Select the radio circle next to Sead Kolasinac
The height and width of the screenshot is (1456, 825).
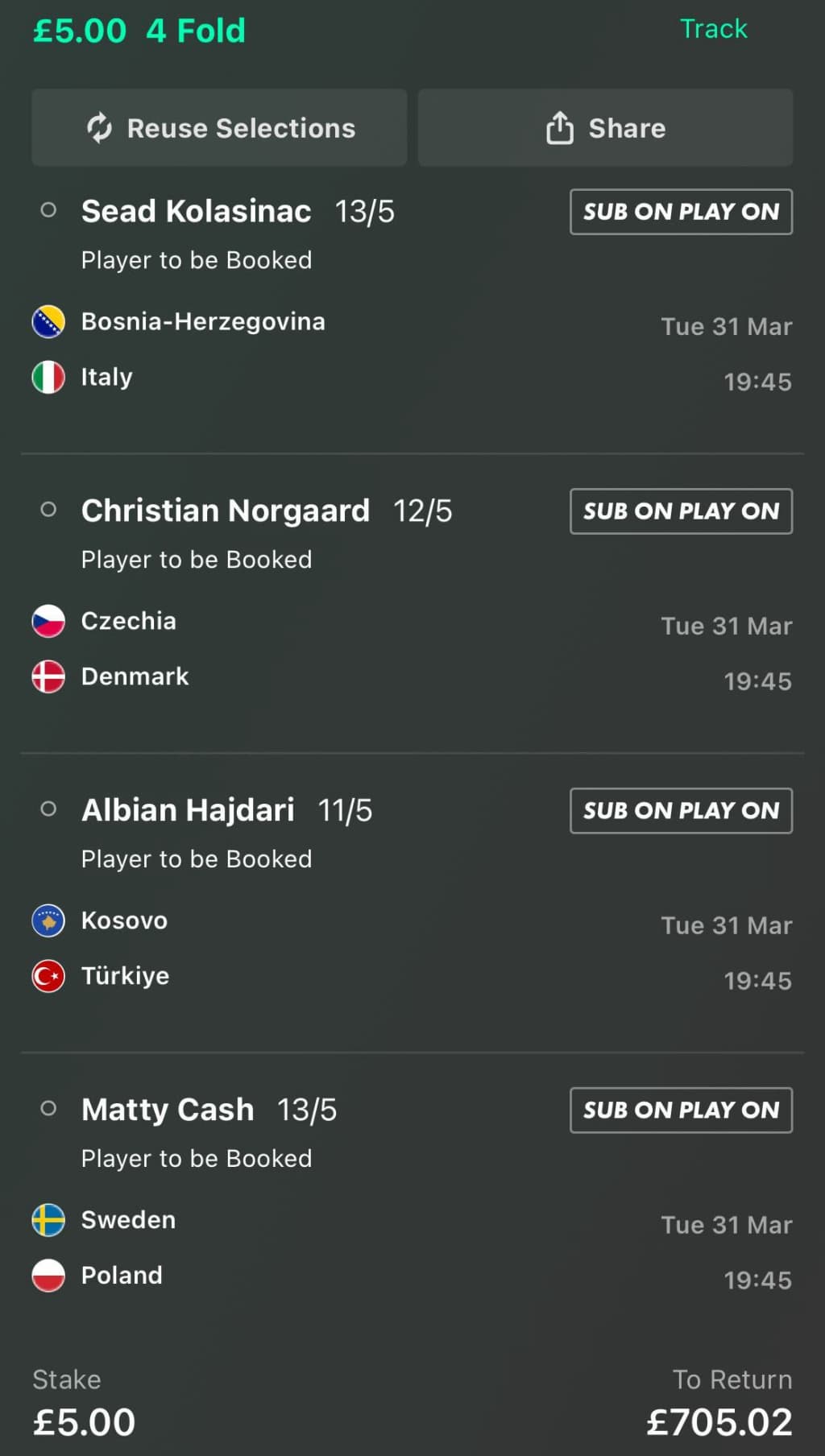tap(48, 210)
